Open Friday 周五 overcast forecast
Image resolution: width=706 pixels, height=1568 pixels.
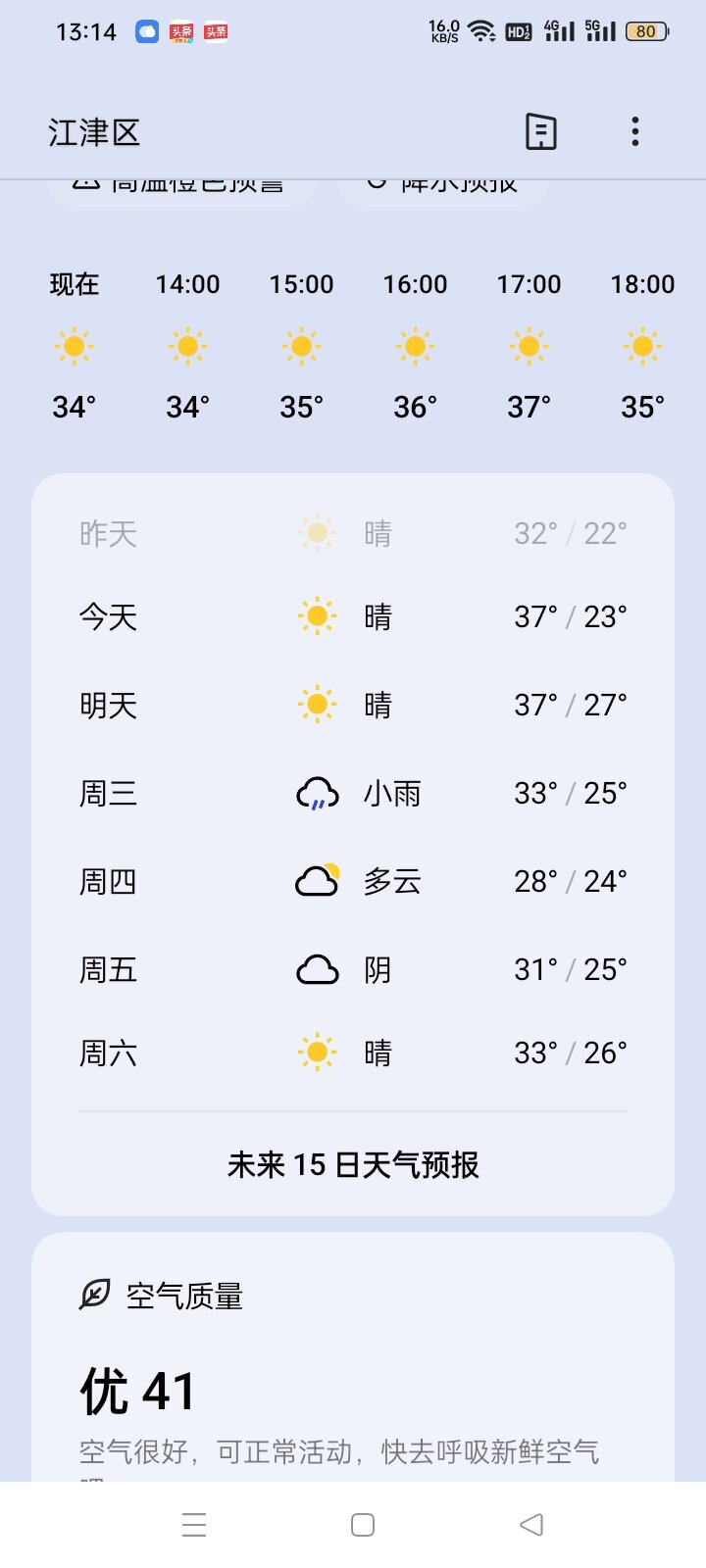pyautogui.click(x=353, y=969)
